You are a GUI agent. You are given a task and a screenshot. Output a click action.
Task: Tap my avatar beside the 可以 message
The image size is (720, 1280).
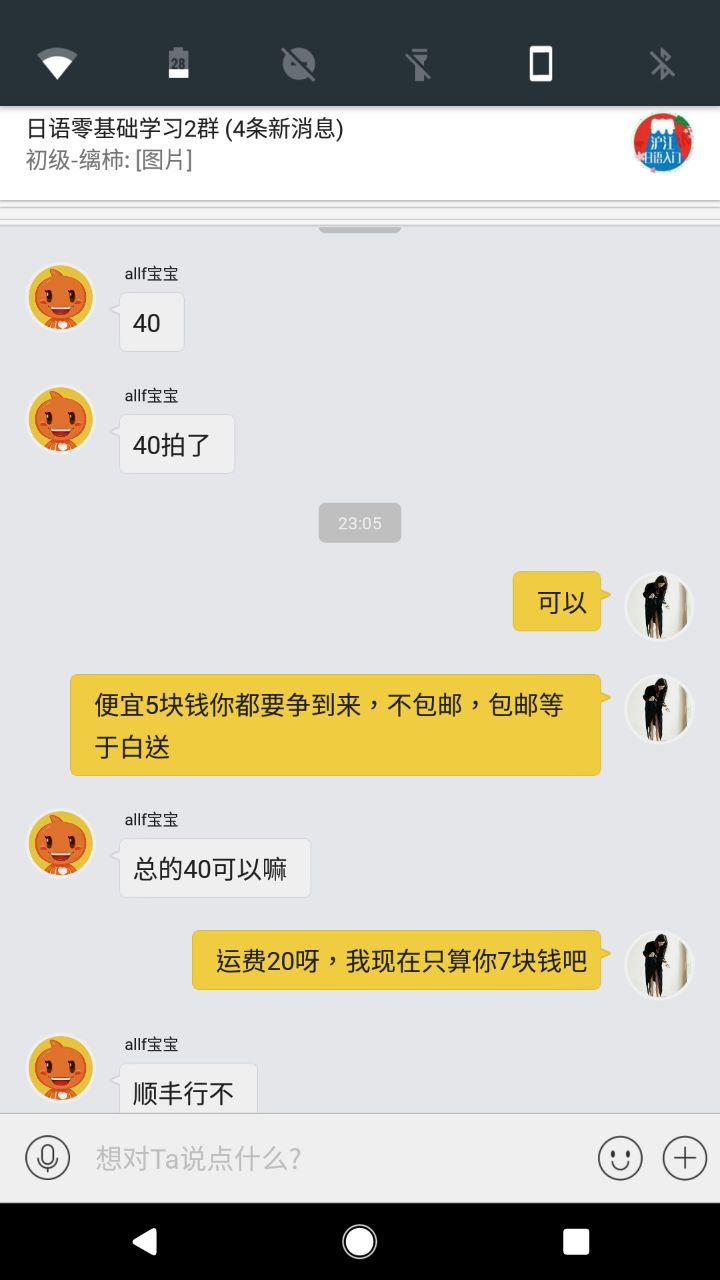[659, 606]
